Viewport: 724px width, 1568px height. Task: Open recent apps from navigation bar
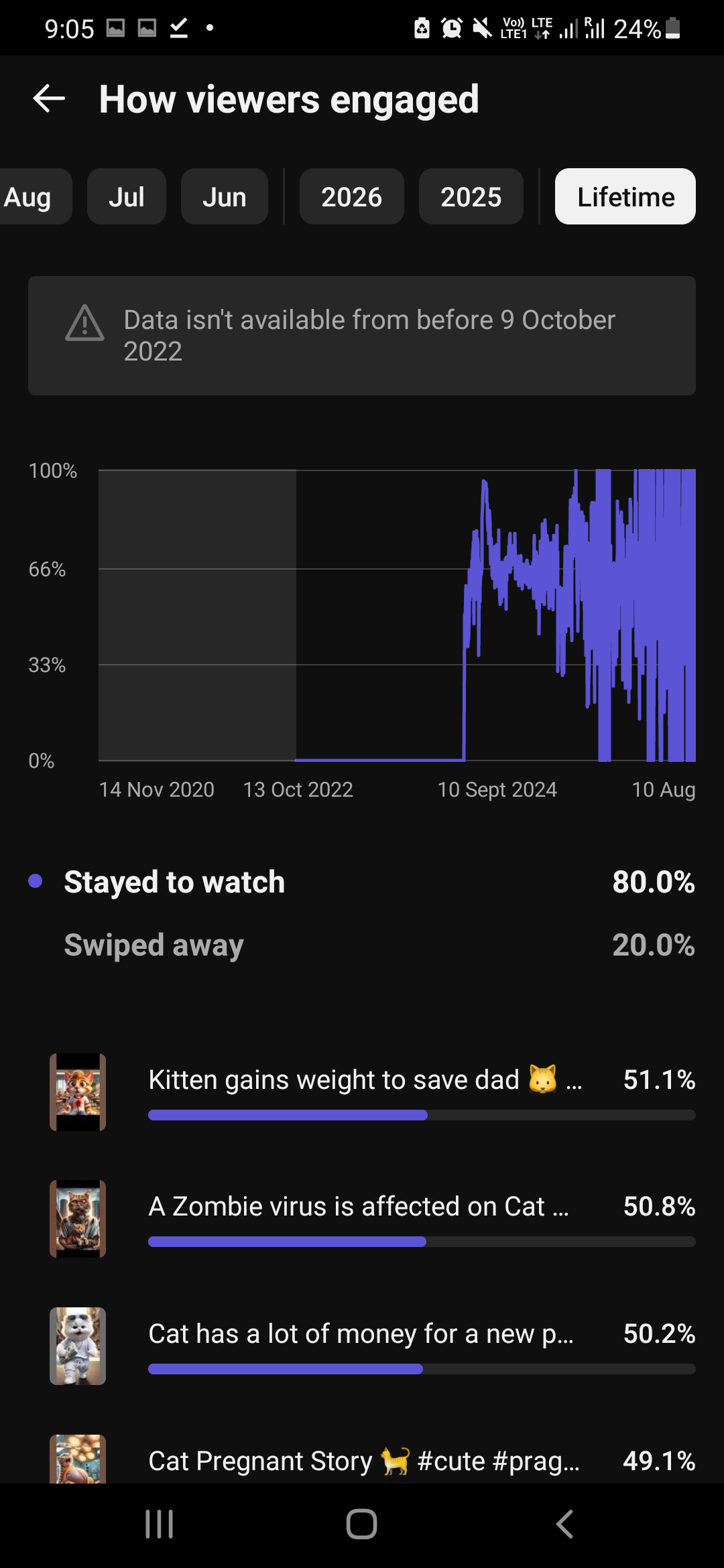click(x=160, y=1524)
